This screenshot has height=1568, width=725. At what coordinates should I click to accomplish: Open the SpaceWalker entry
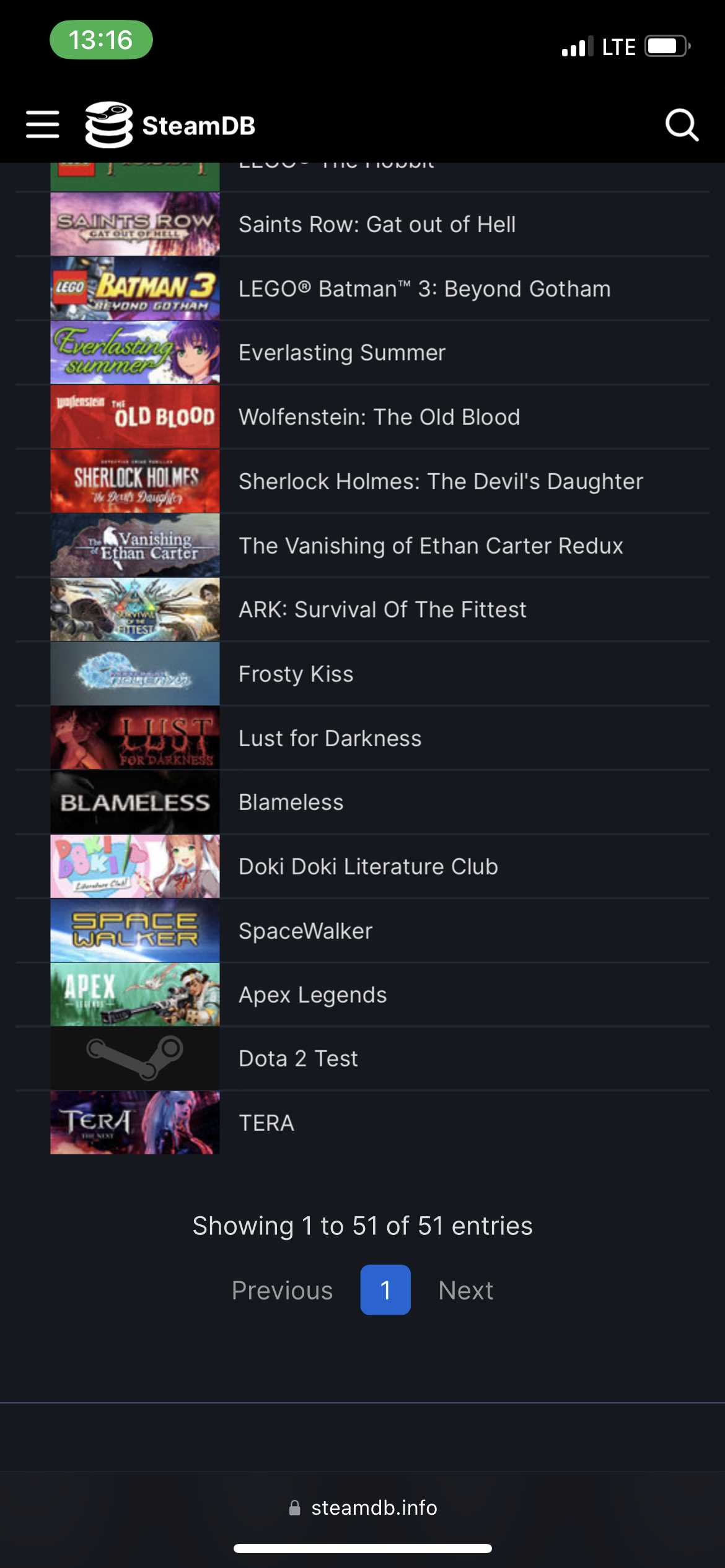305,931
